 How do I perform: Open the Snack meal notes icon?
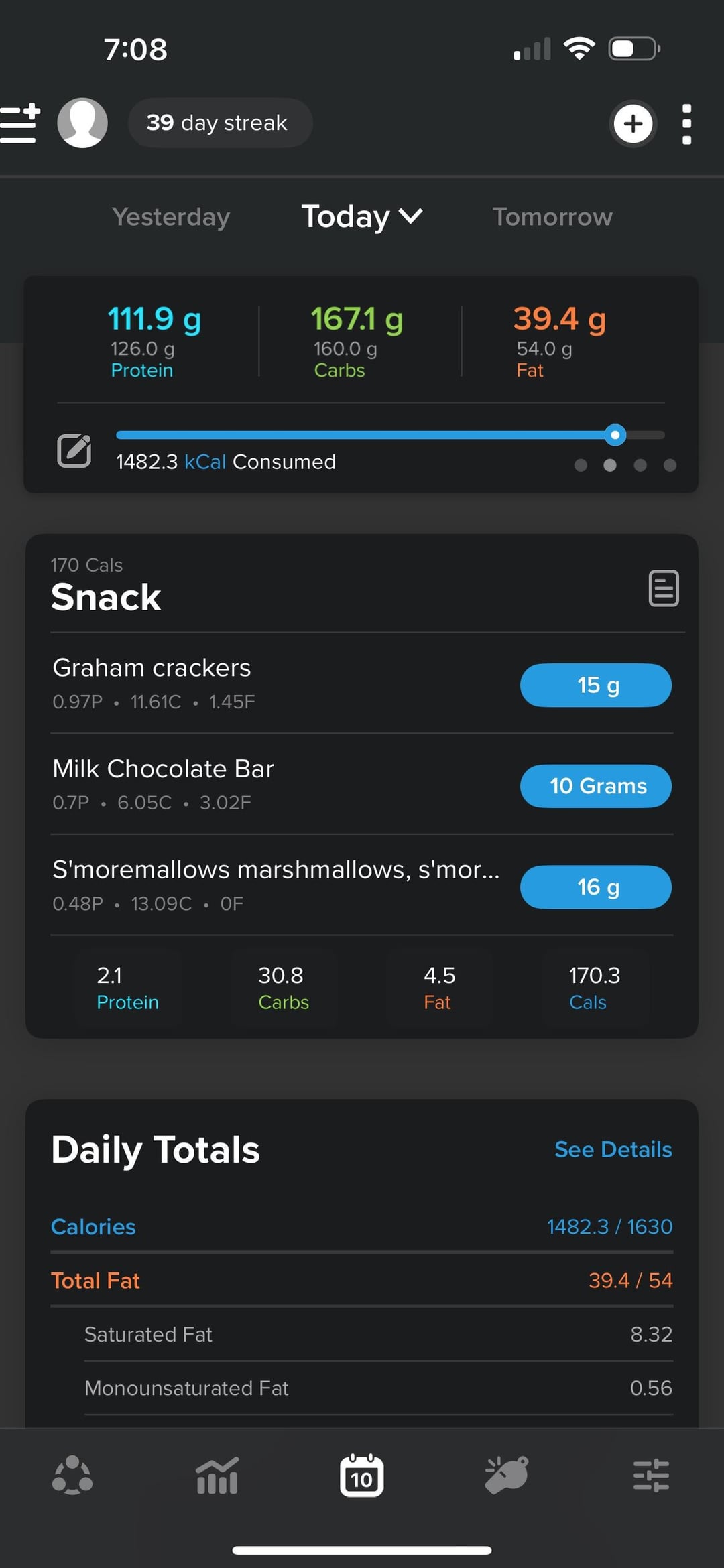pyautogui.click(x=663, y=588)
